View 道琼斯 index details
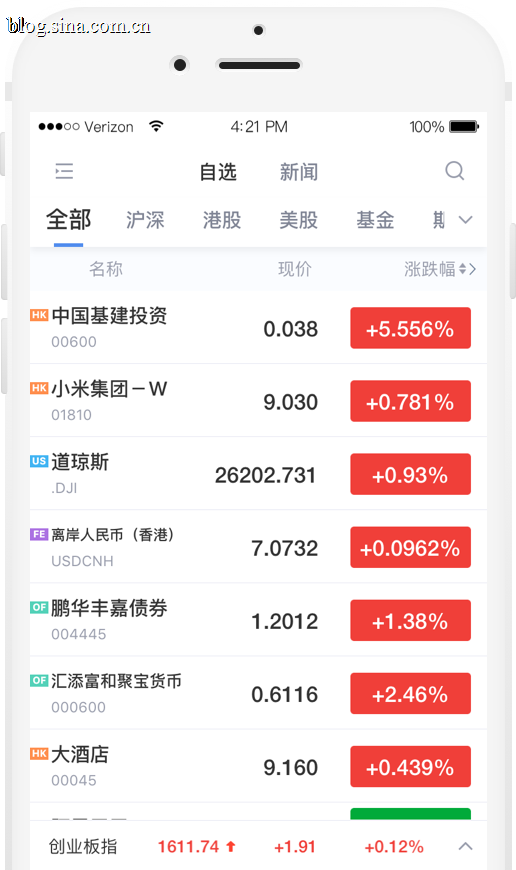Screen dimensions: 516x870 (259, 474)
